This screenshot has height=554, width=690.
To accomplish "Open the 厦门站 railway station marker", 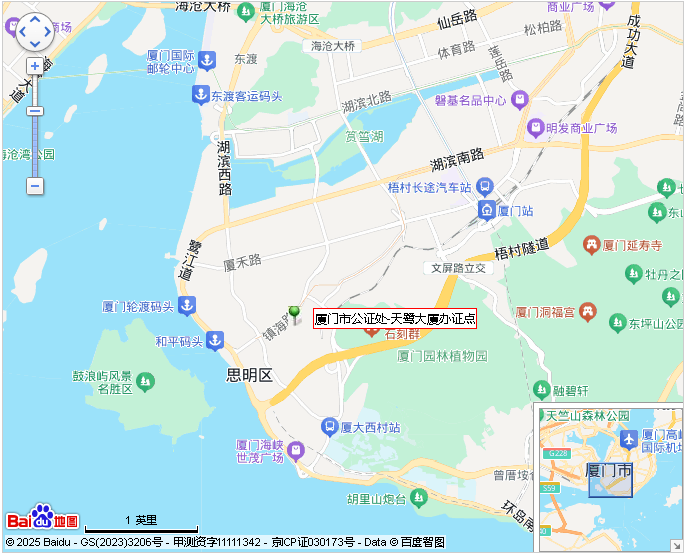I will click(486, 211).
